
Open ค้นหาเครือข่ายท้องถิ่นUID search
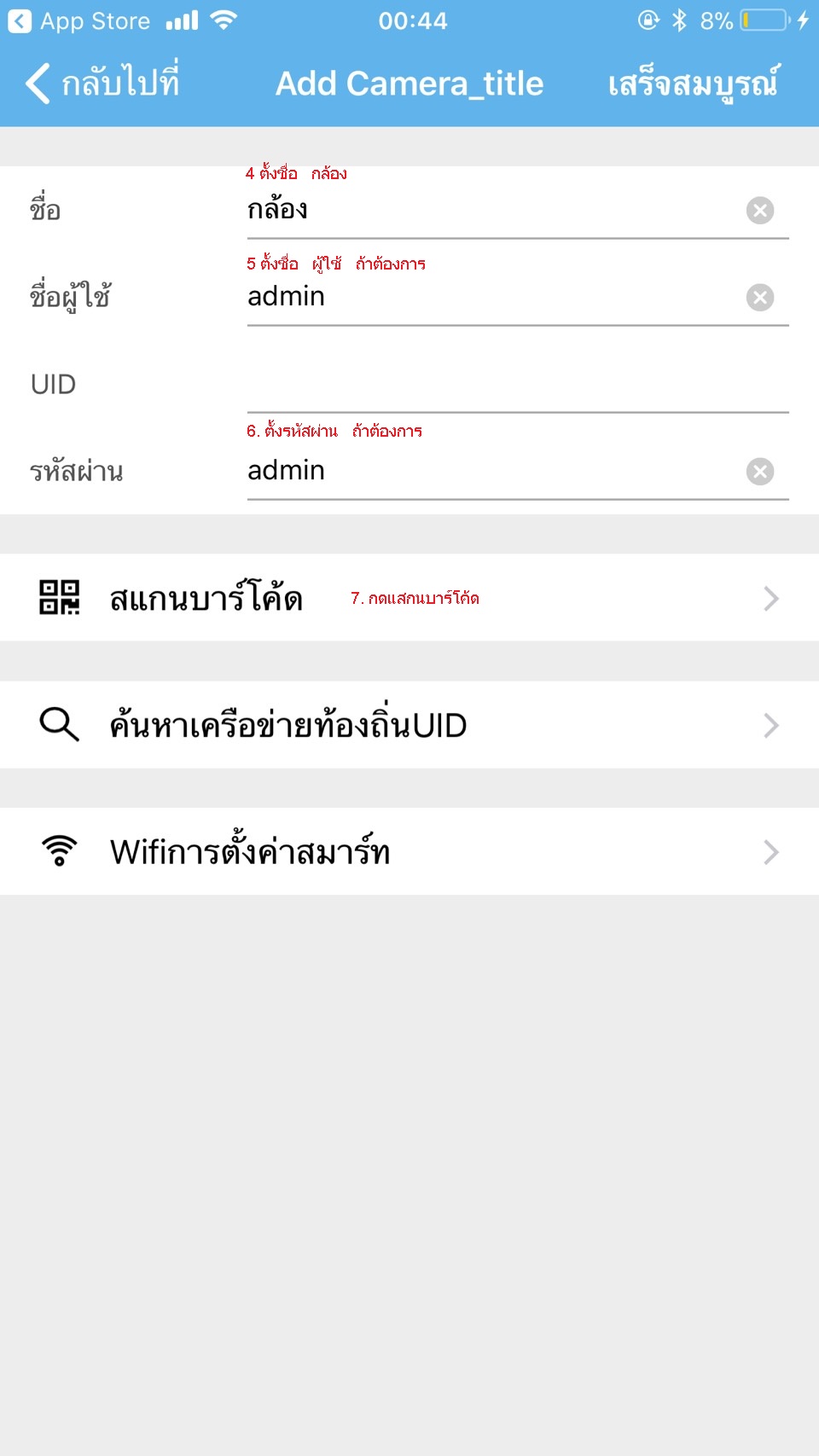(x=409, y=725)
